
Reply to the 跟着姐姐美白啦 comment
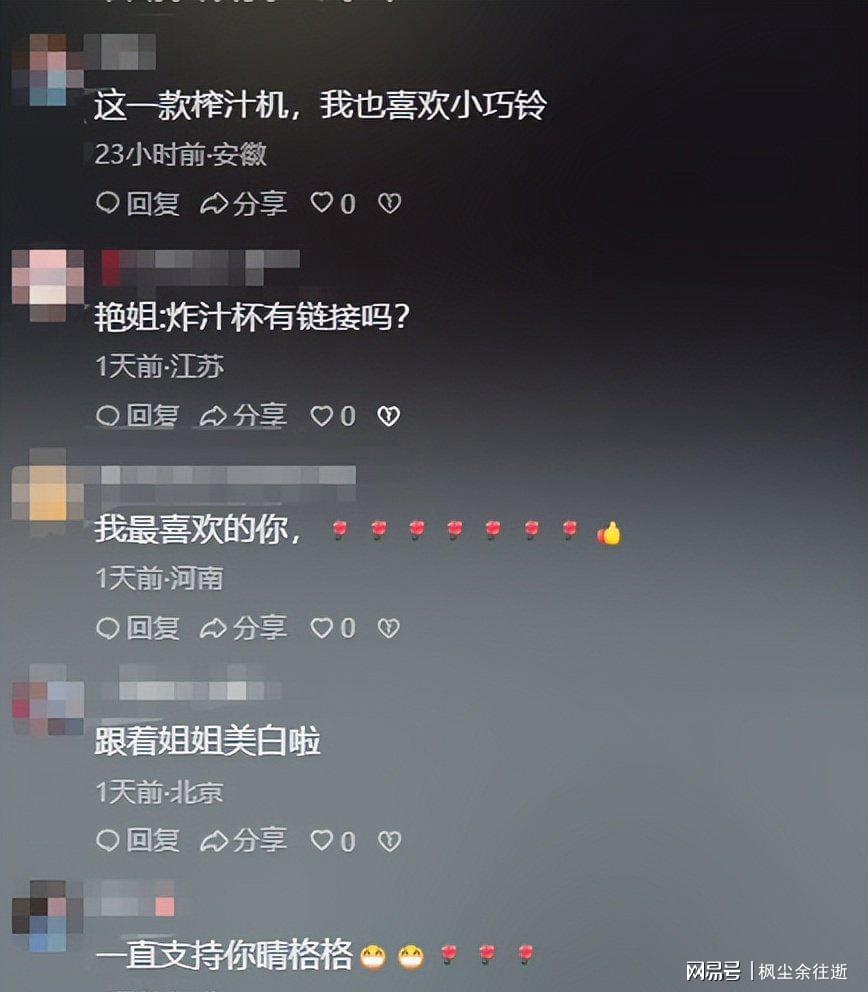tap(138, 841)
